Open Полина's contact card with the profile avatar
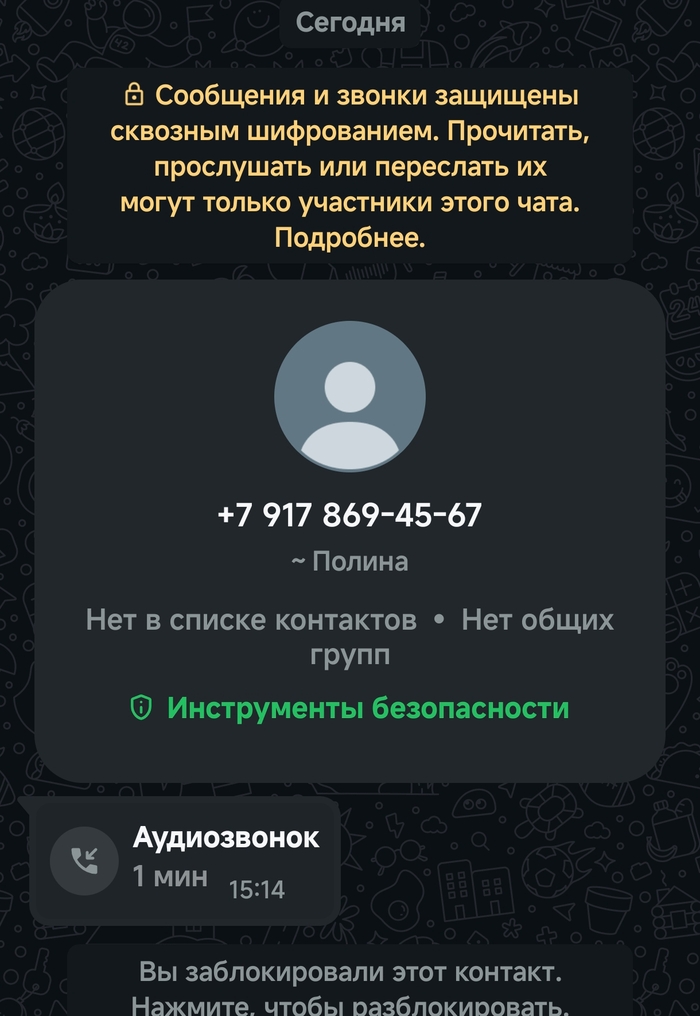The width and height of the screenshot is (700, 1016). point(350,395)
